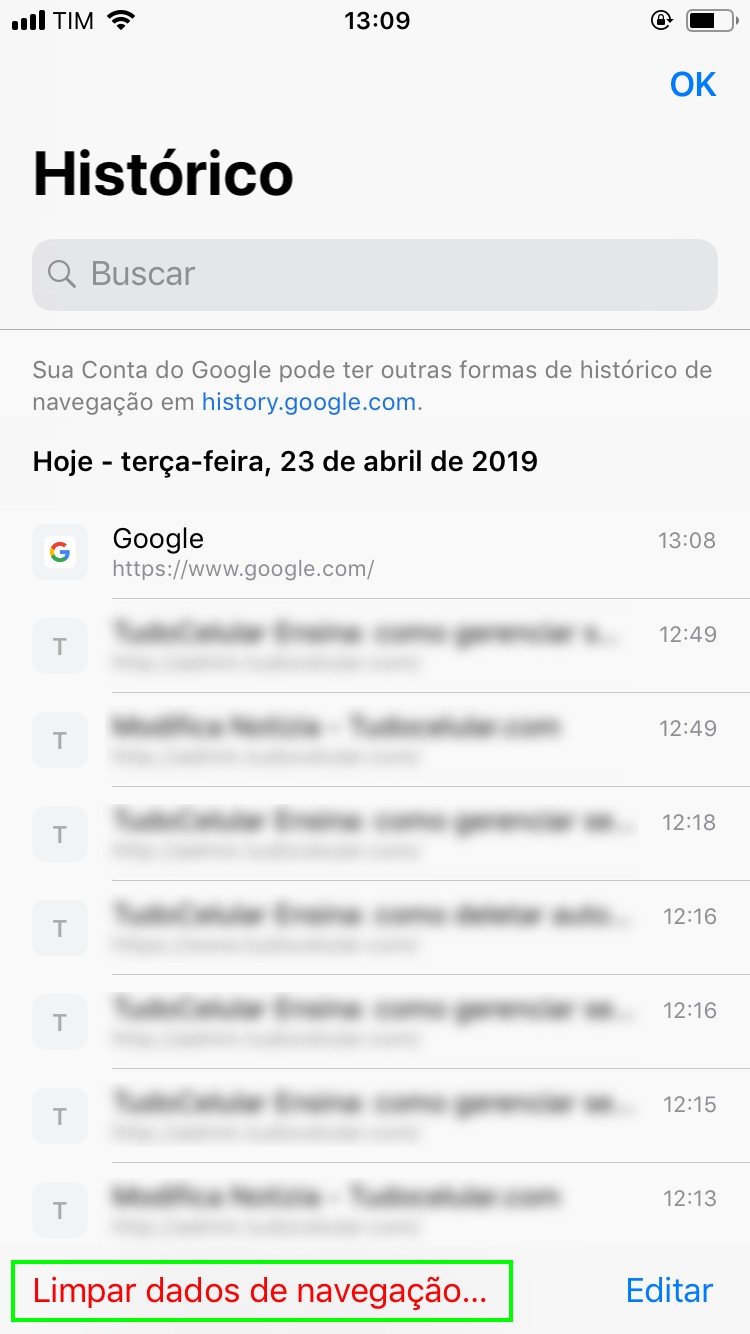The height and width of the screenshot is (1334, 750).
Task: Open the history entry visited at 12:13
Action: click(375, 1208)
